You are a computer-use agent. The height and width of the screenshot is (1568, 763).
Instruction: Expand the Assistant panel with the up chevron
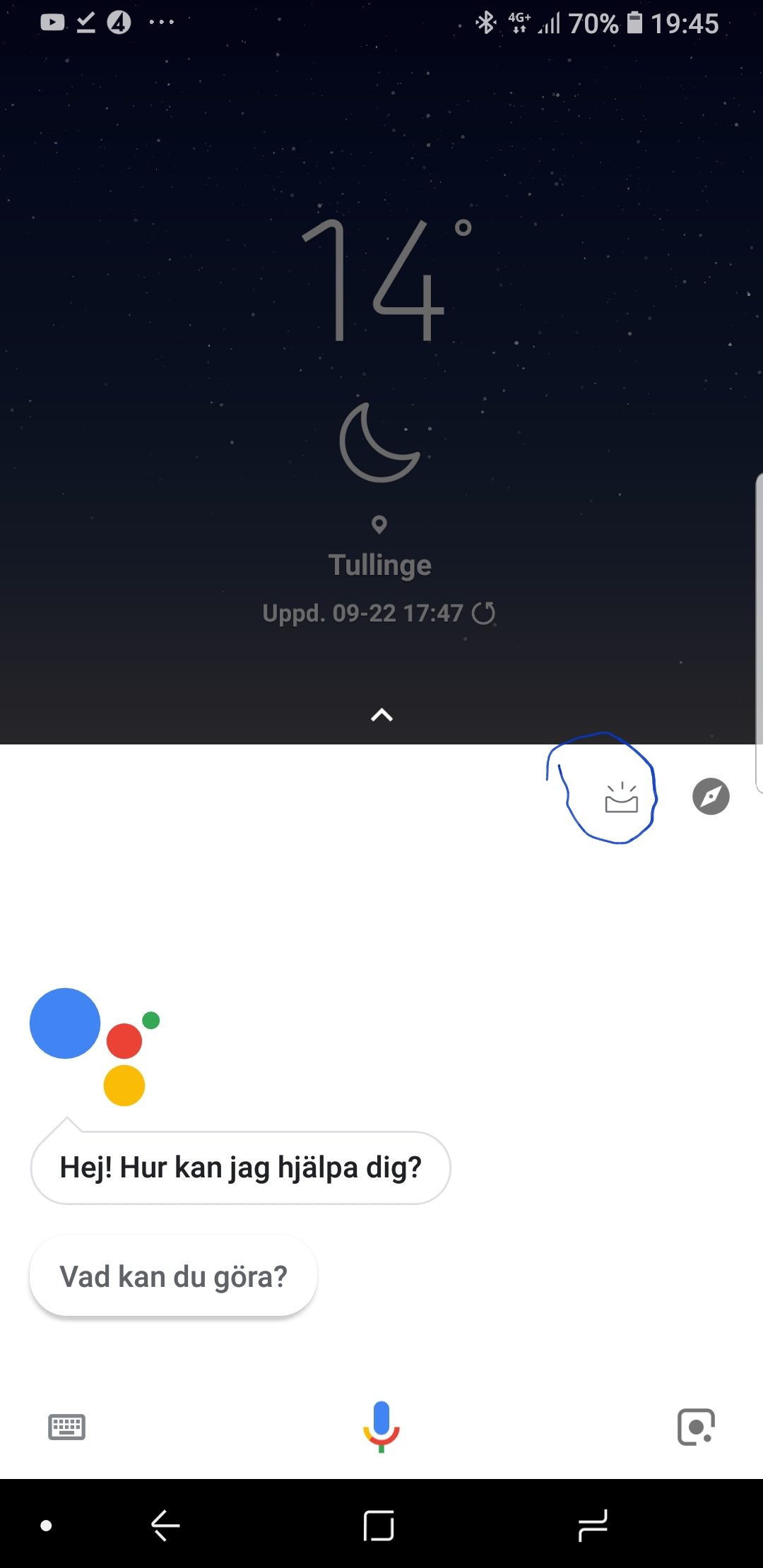[x=381, y=715]
